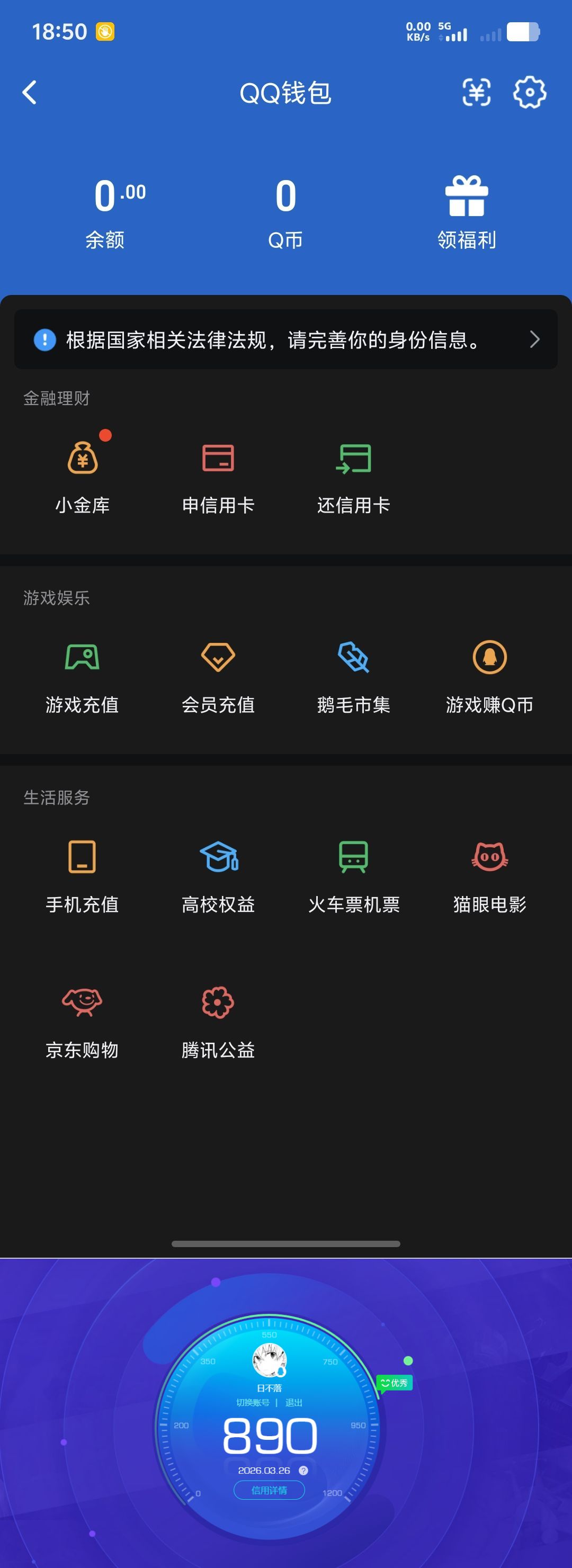Screen dimensions: 572x1568
Task: Open 小金库 money pouch icon
Action: pos(83,460)
